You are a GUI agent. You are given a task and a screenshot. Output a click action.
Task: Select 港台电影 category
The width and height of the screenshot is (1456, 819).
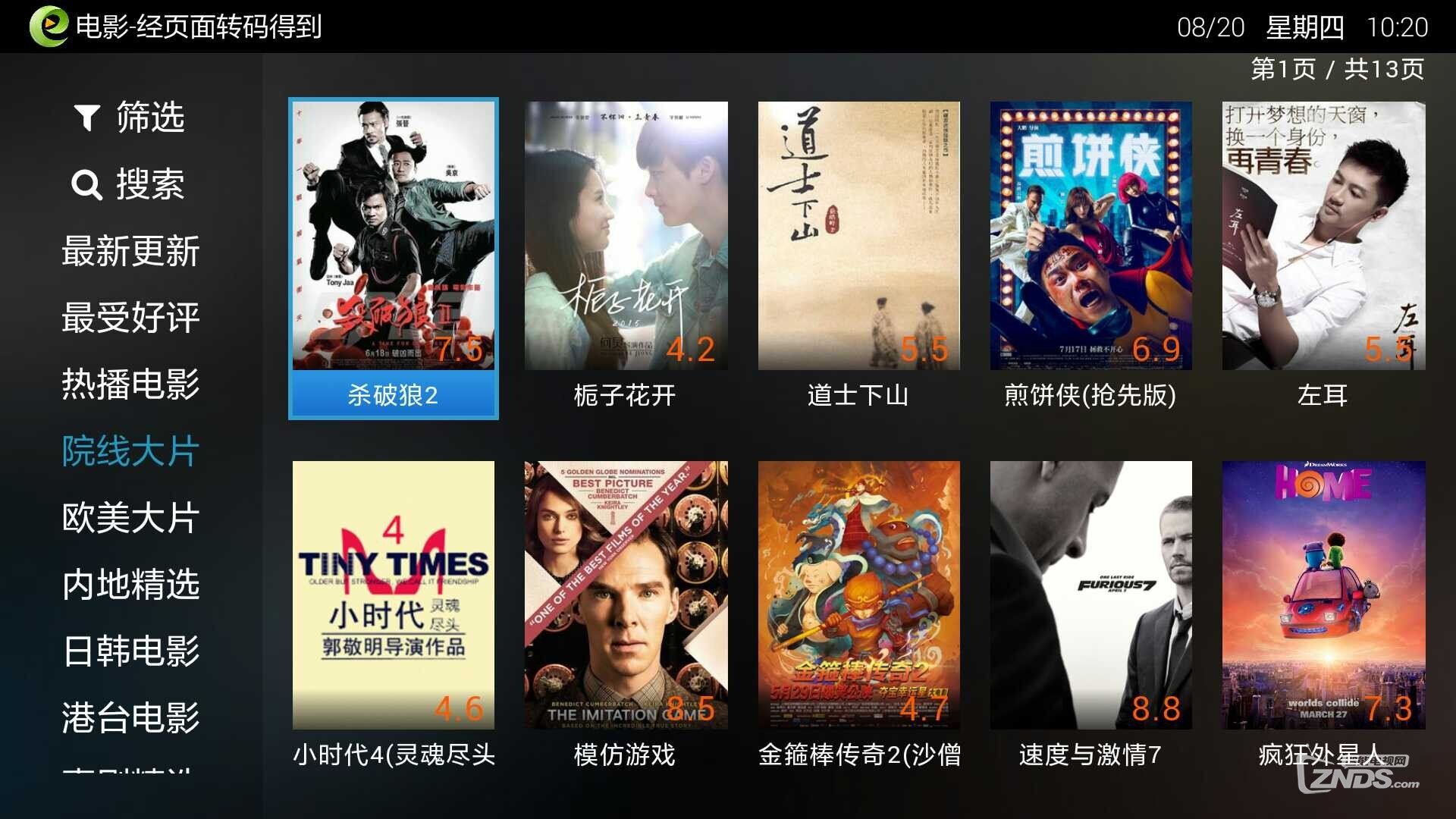point(130,717)
